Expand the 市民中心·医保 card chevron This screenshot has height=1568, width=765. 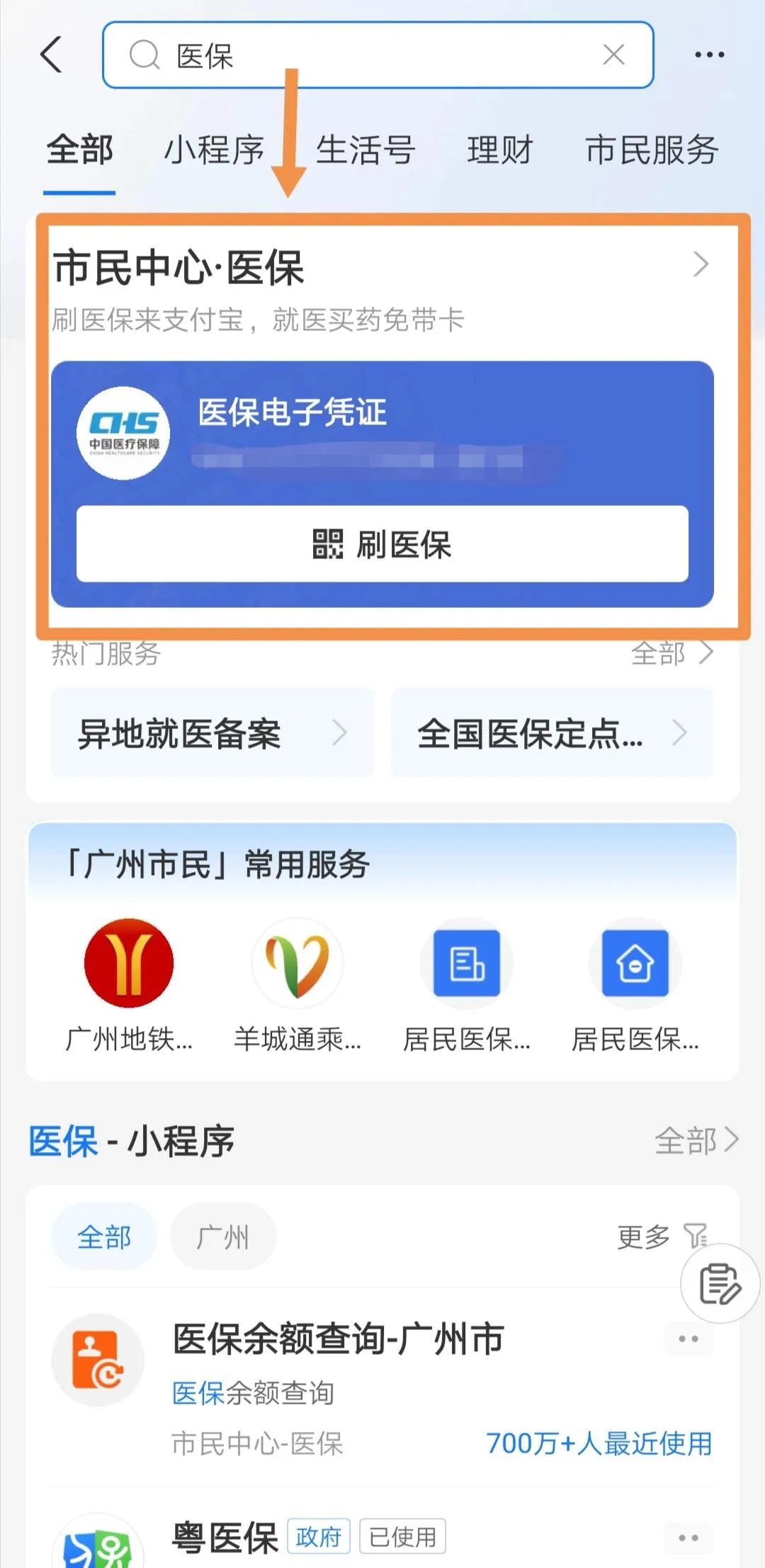[702, 264]
